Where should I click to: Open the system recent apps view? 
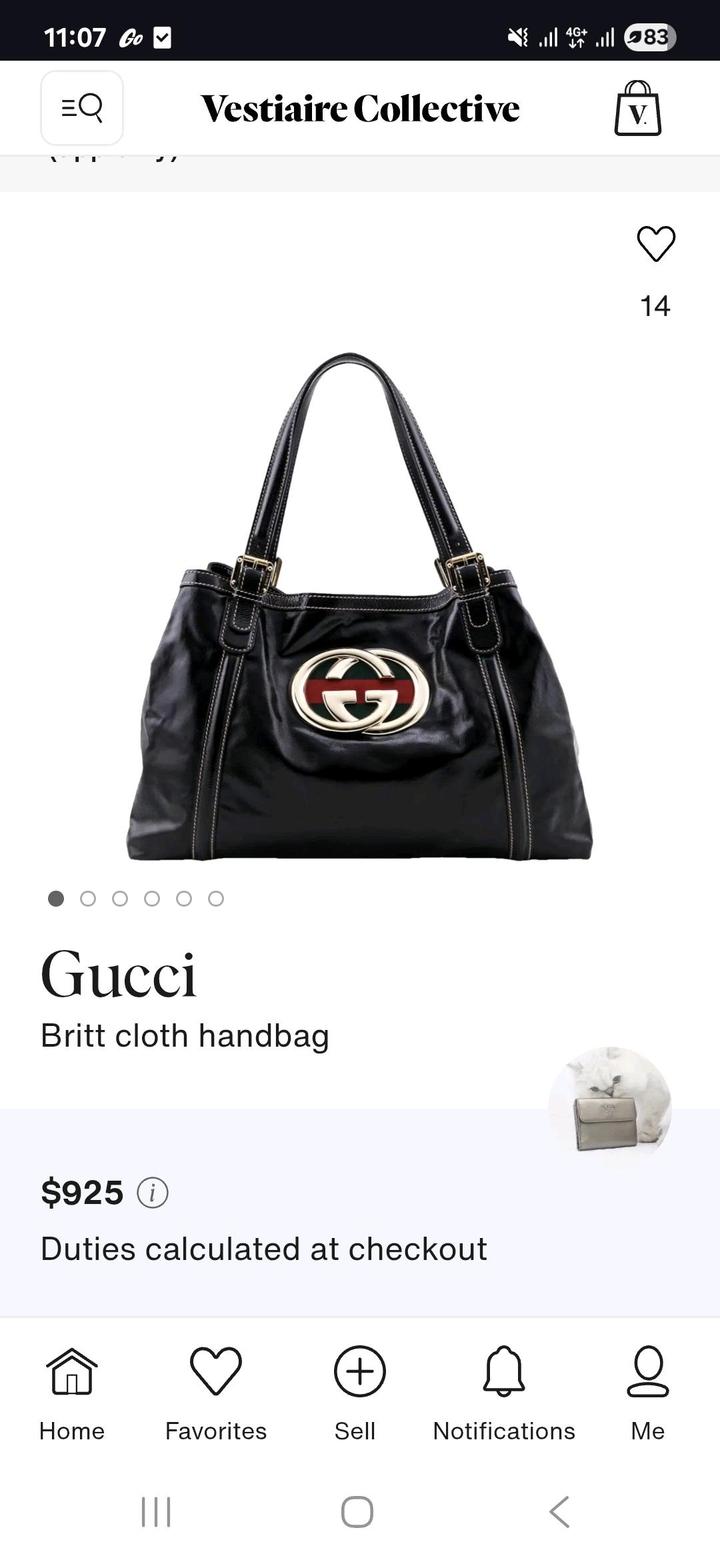coord(156,1511)
